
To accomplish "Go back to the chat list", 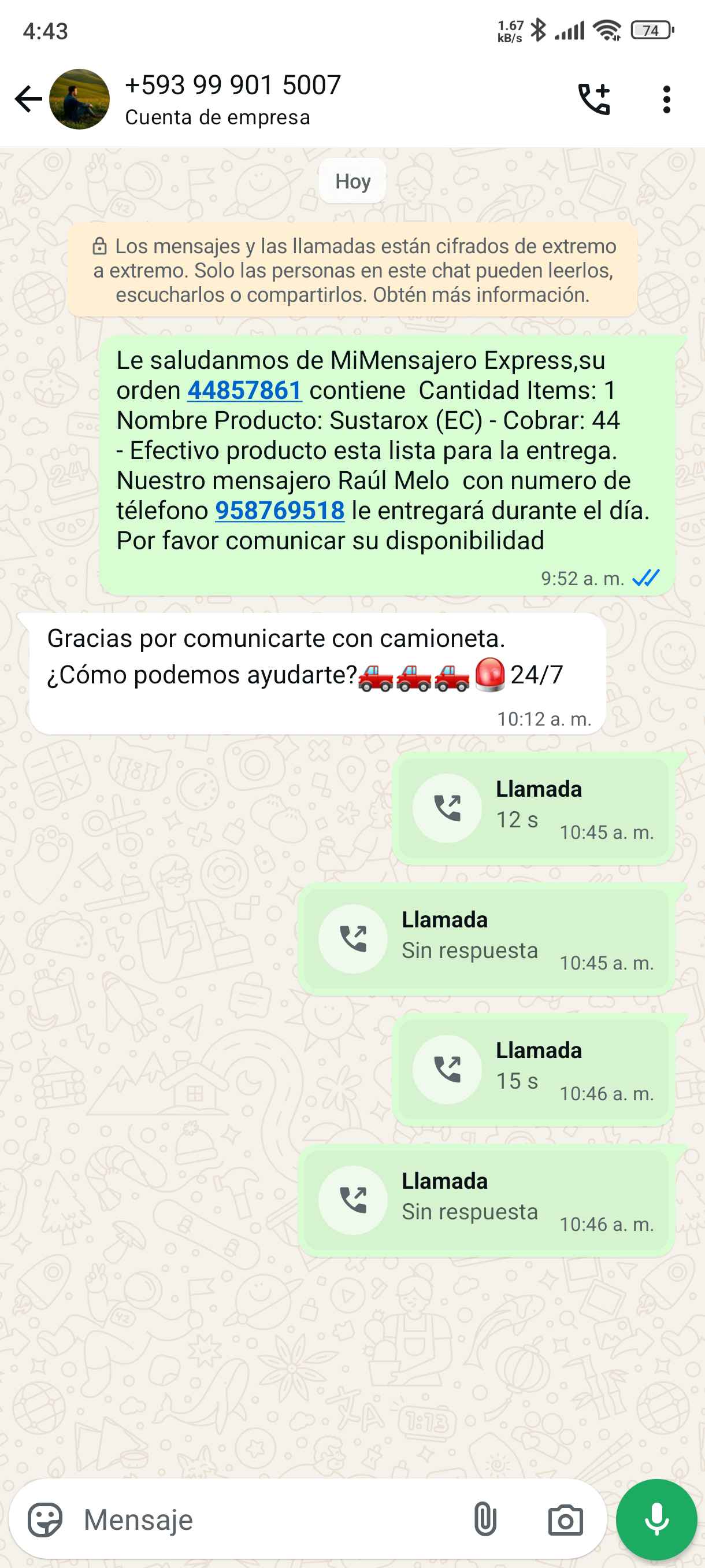I will click(28, 99).
